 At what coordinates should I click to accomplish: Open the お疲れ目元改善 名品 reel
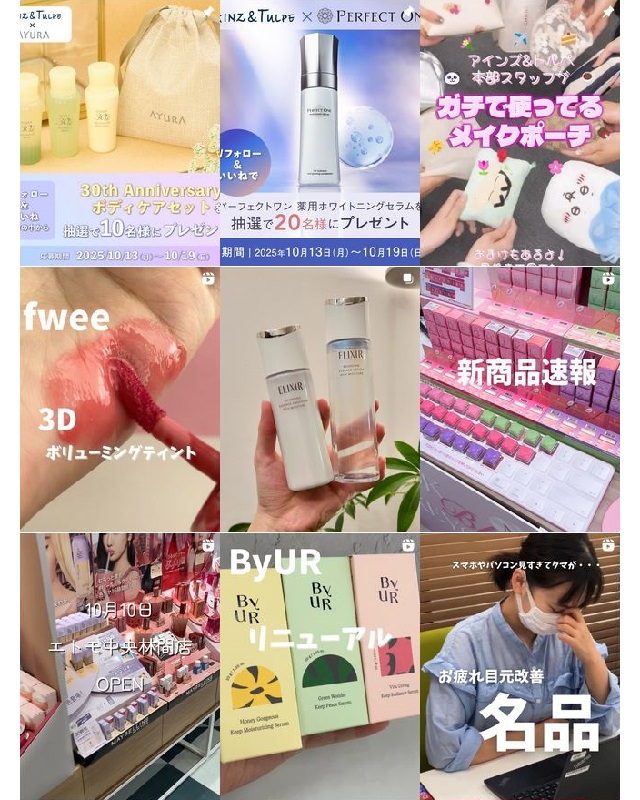(520, 665)
